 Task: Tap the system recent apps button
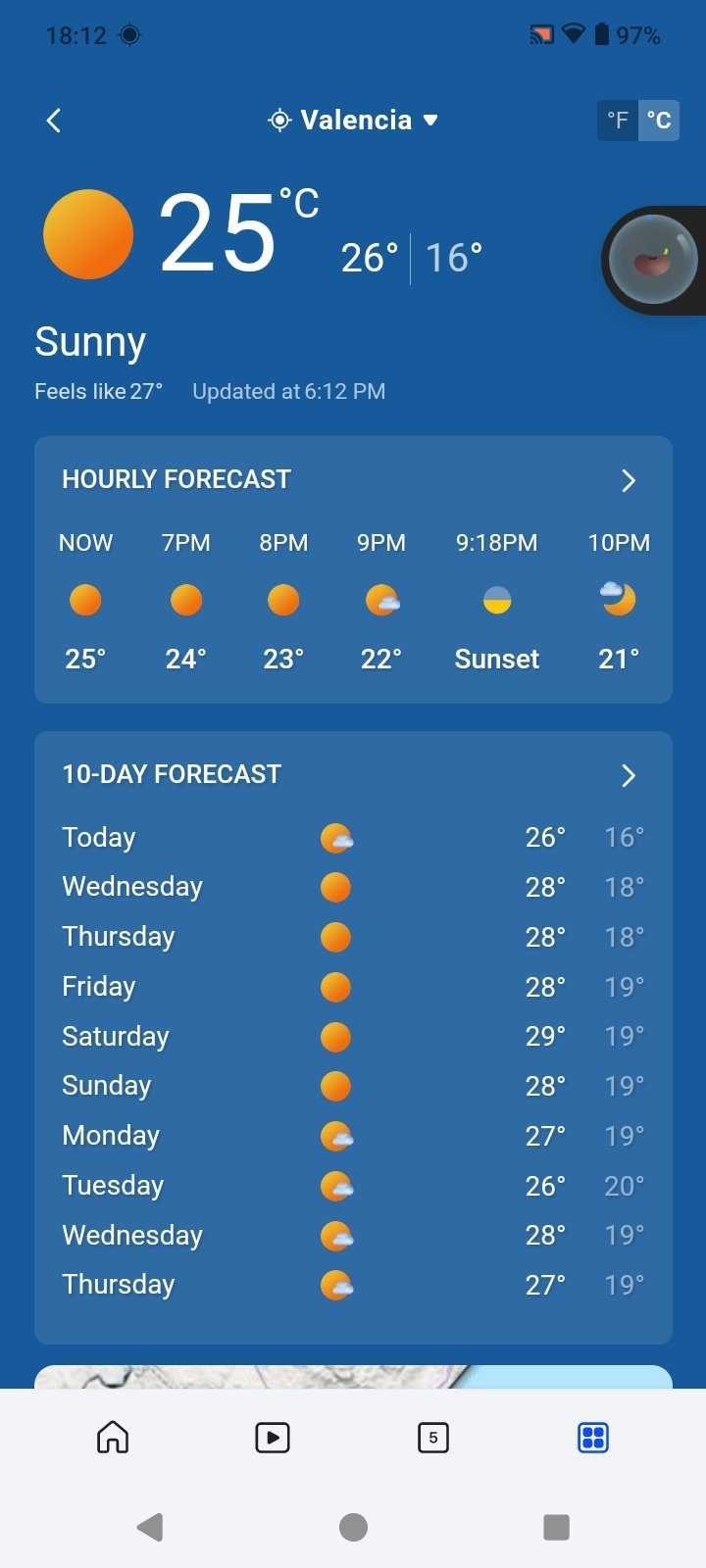[556, 1527]
